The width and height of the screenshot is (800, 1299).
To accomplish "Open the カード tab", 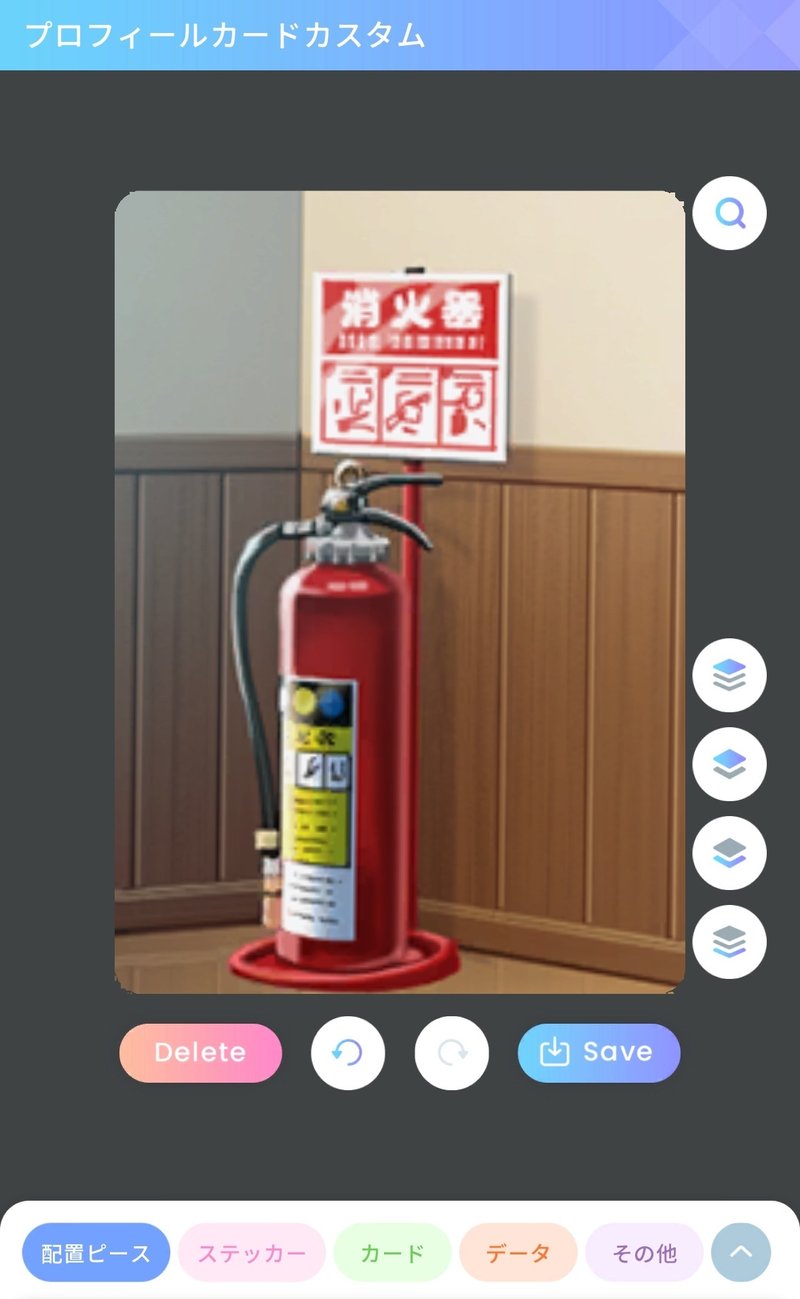I will (393, 1253).
